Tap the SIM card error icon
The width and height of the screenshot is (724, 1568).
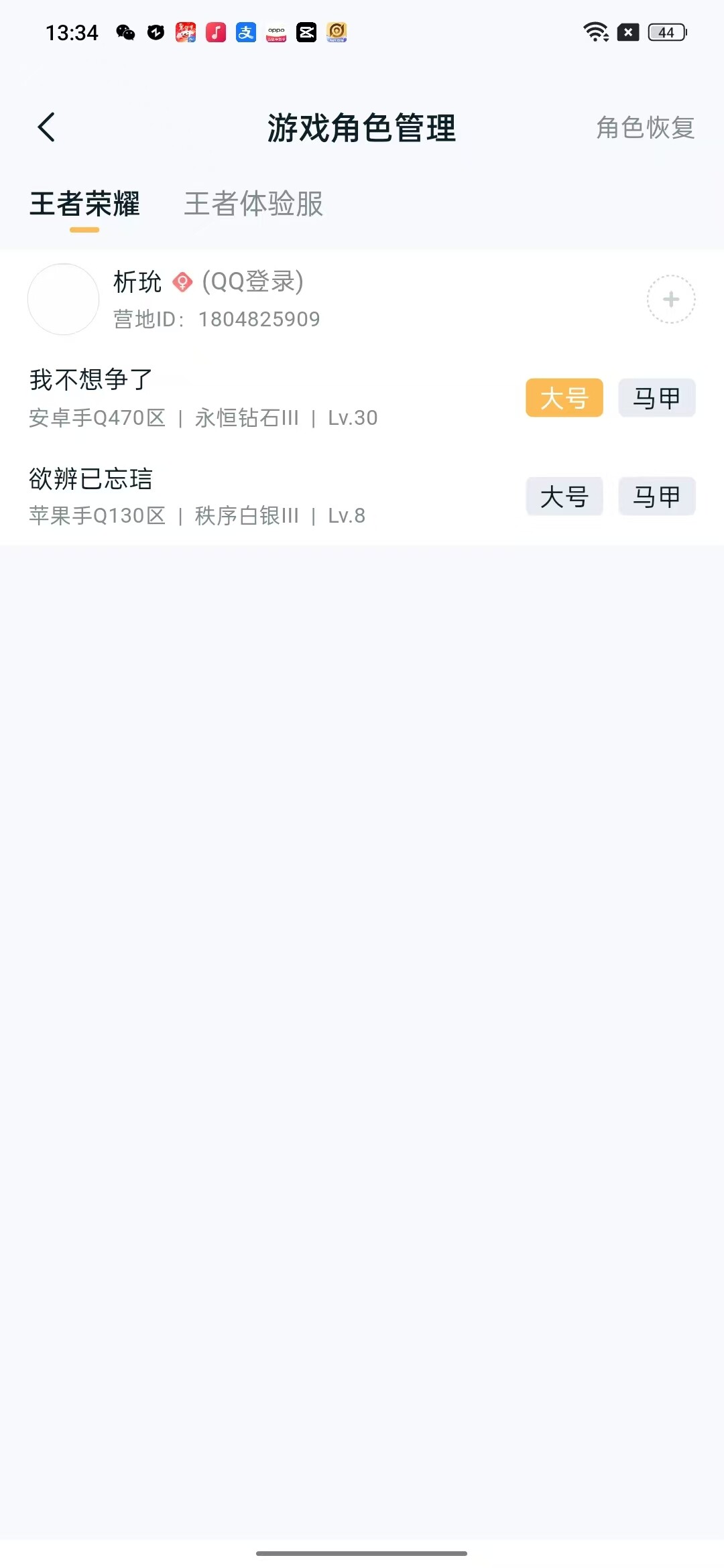click(627, 31)
